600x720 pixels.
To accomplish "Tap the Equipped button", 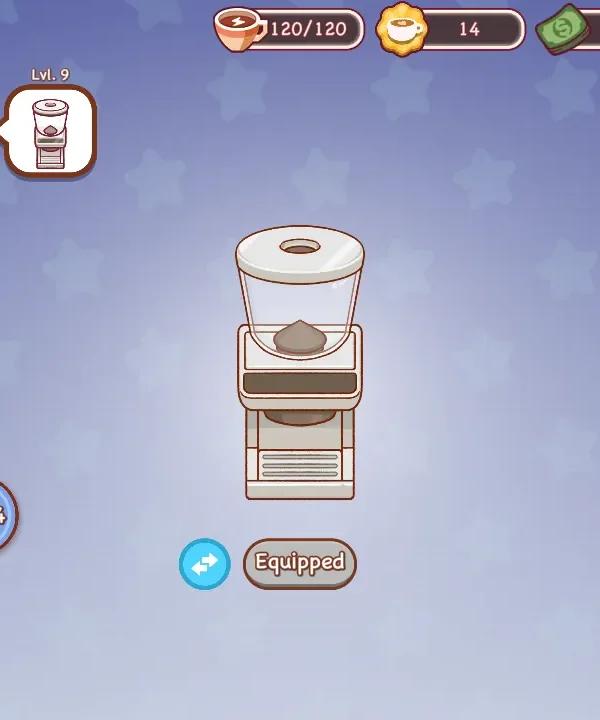I will pyautogui.click(x=300, y=564).
